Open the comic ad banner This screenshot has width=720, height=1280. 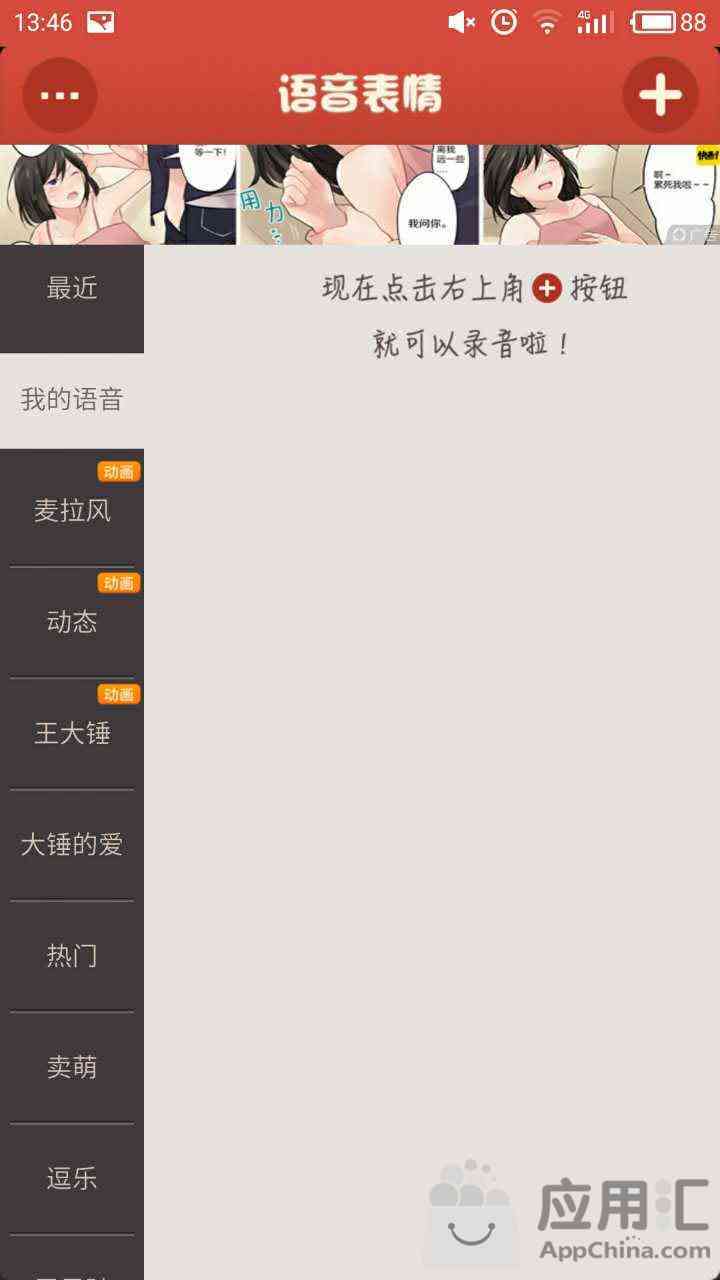coord(360,195)
